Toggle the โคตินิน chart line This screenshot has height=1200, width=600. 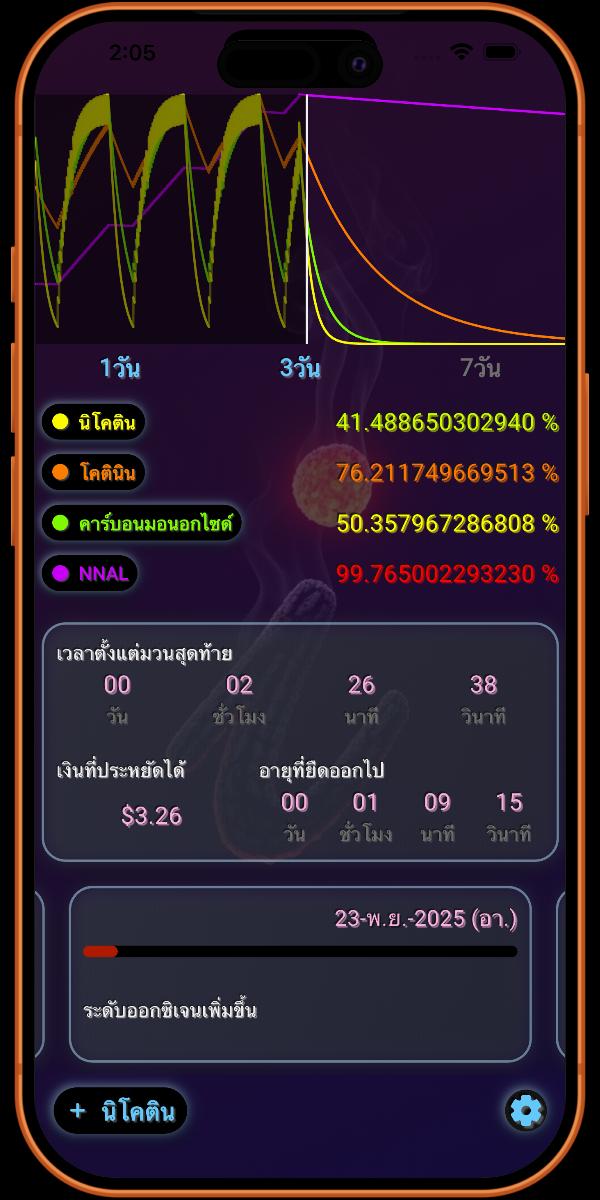coord(94,472)
